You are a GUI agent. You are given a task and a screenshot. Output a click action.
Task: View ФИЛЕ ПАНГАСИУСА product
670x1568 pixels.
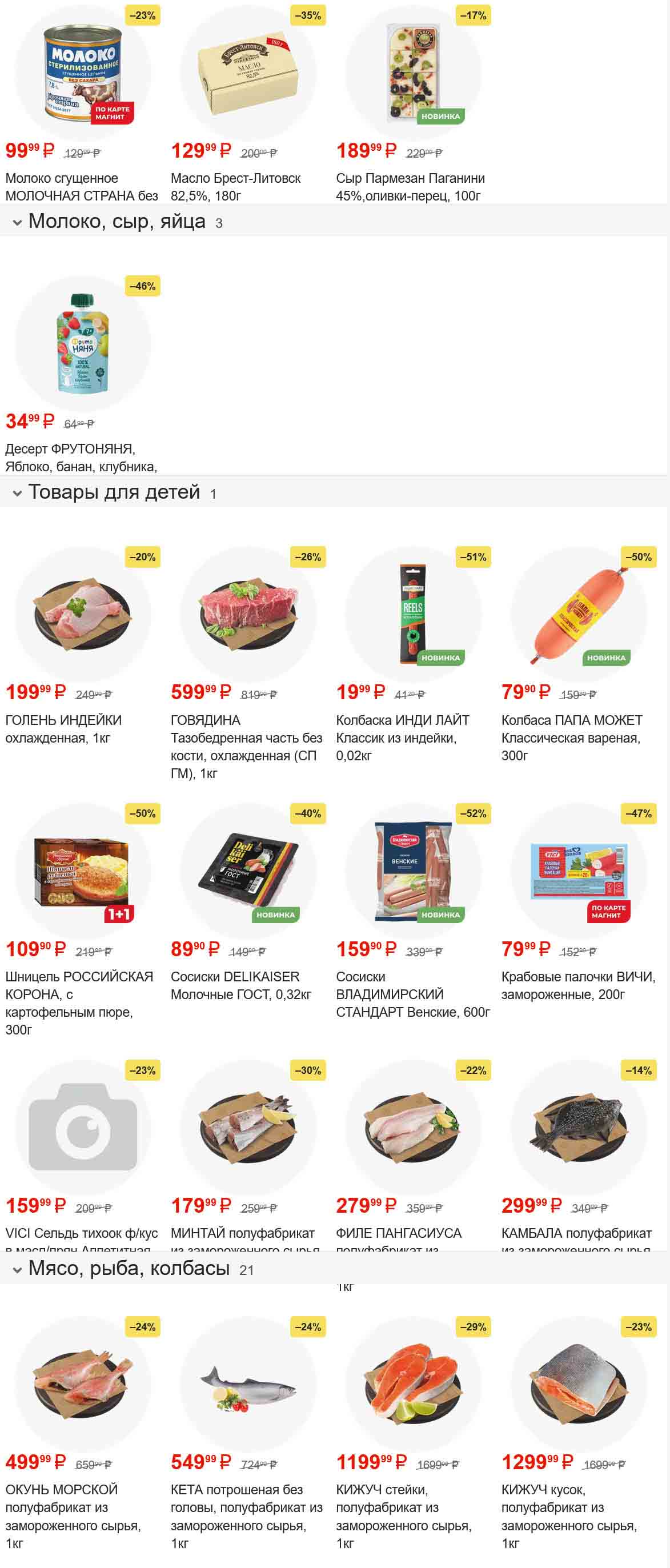[413, 1128]
